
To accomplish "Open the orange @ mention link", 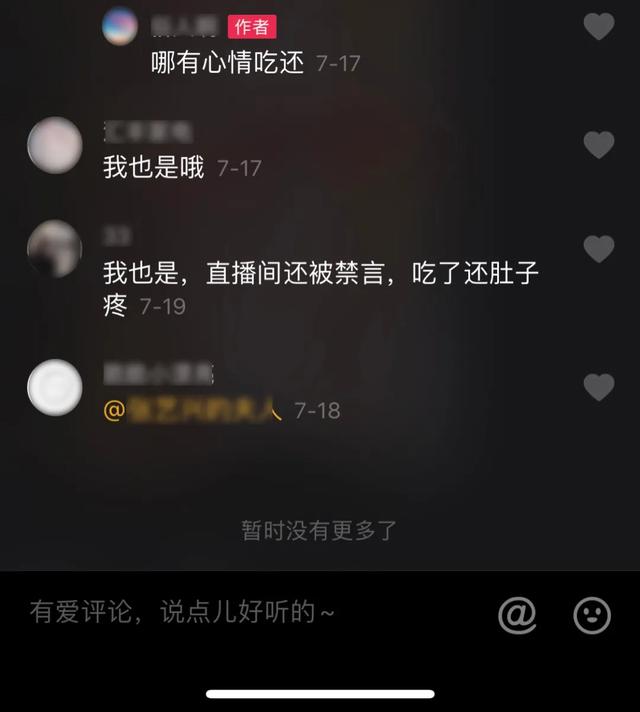I will pyautogui.click(x=194, y=410).
